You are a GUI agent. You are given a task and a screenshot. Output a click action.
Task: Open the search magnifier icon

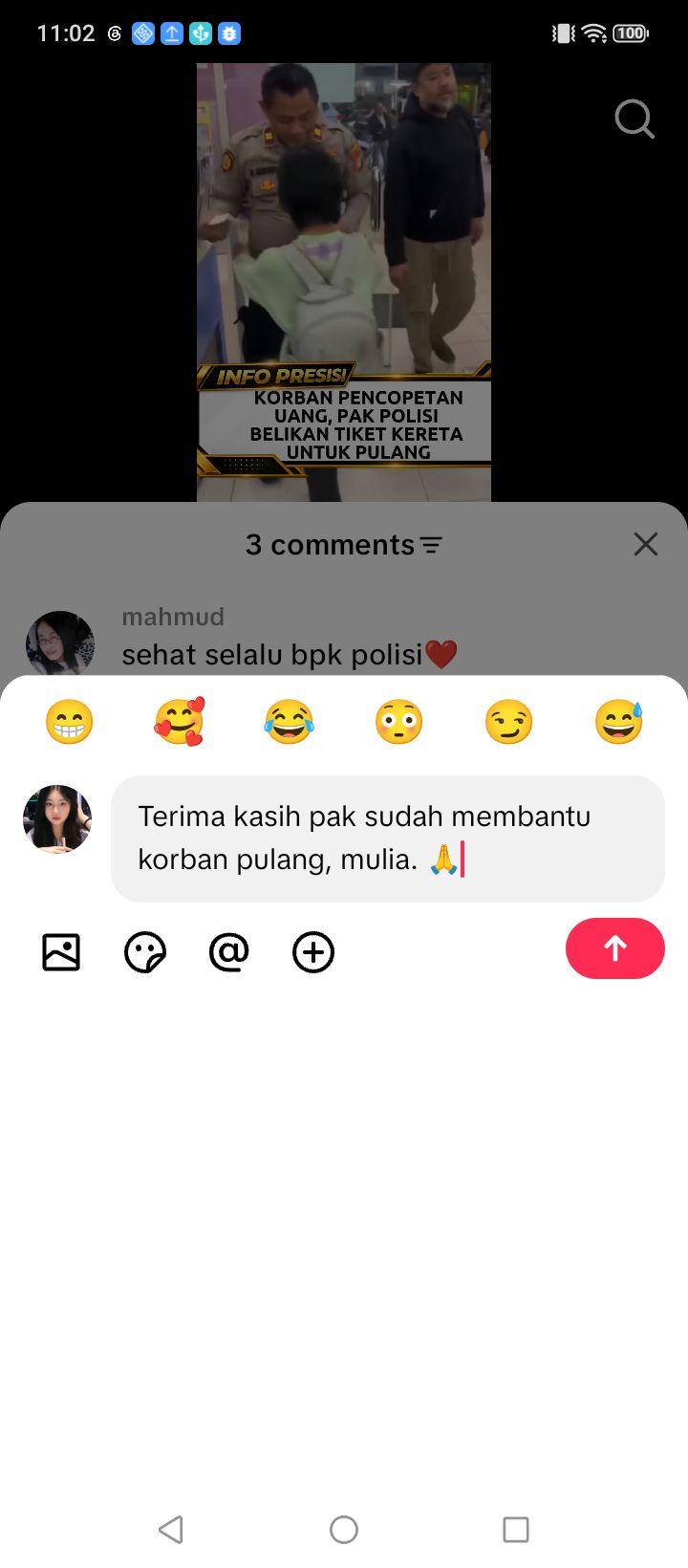[634, 120]
